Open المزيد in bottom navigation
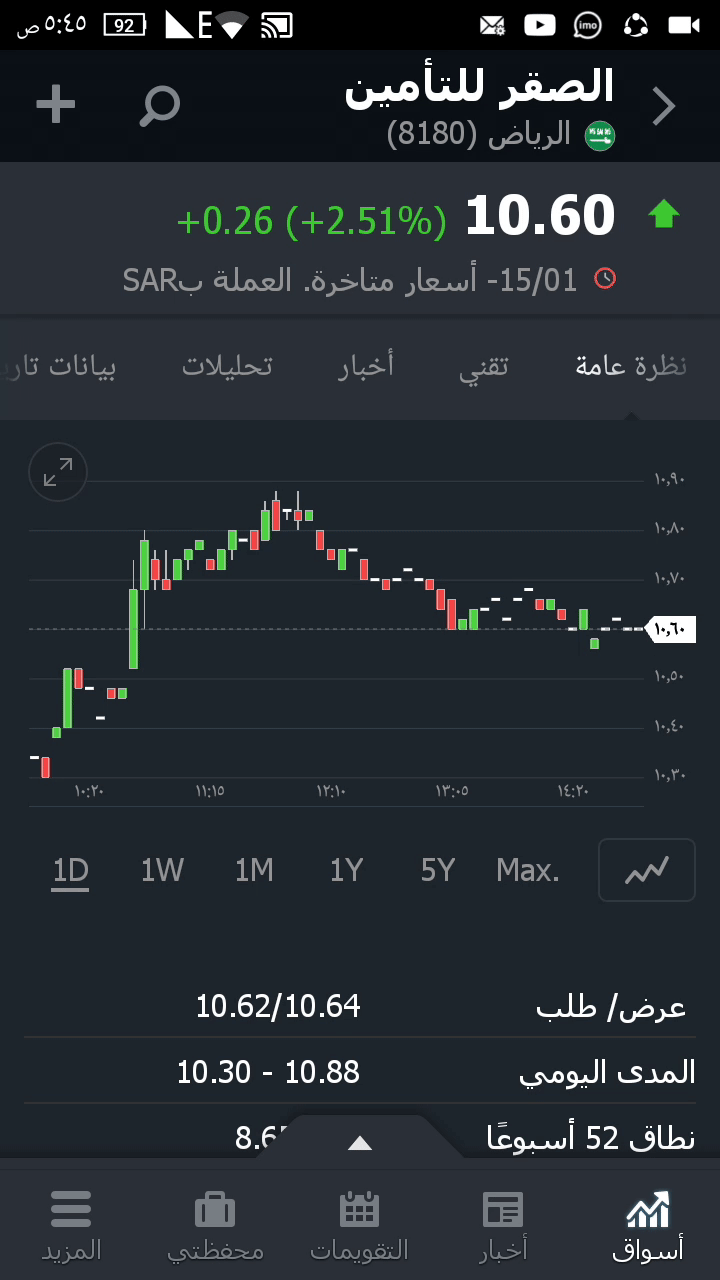The width and height of the screenshot is (720, 1280). pos(71,1225)
